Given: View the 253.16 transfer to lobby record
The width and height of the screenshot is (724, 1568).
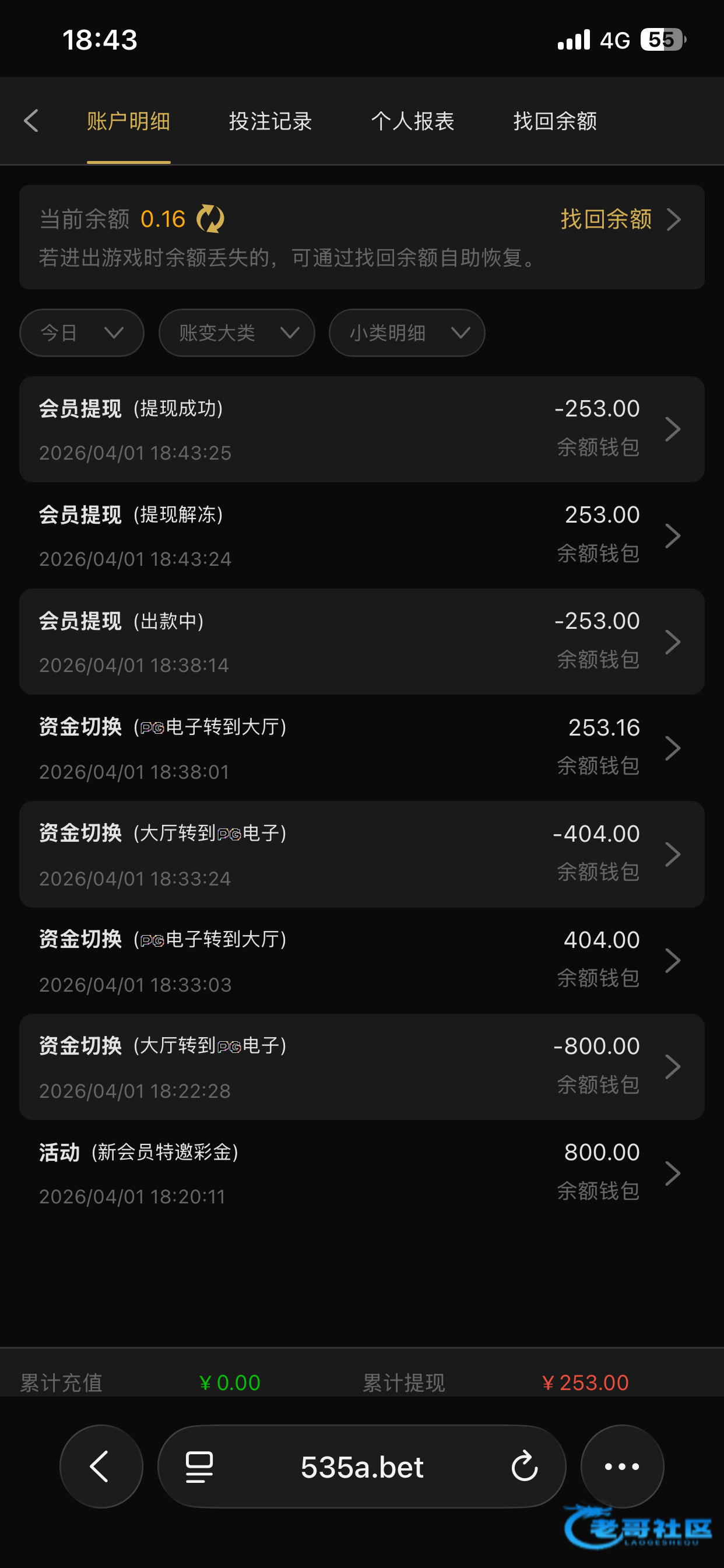Looking at the screenshot, I should [x=361, y=748].
